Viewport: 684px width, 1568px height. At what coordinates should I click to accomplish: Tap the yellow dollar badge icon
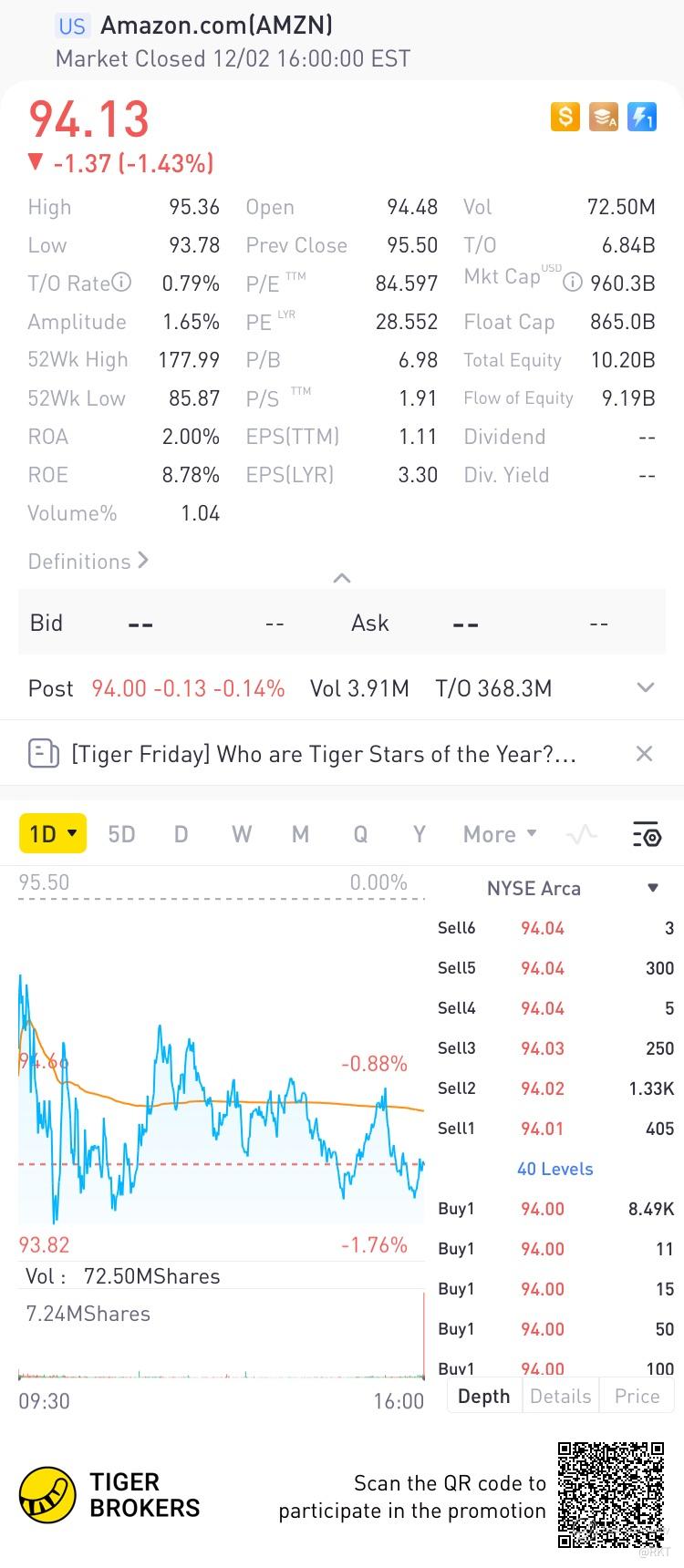(x=565, y=117)
